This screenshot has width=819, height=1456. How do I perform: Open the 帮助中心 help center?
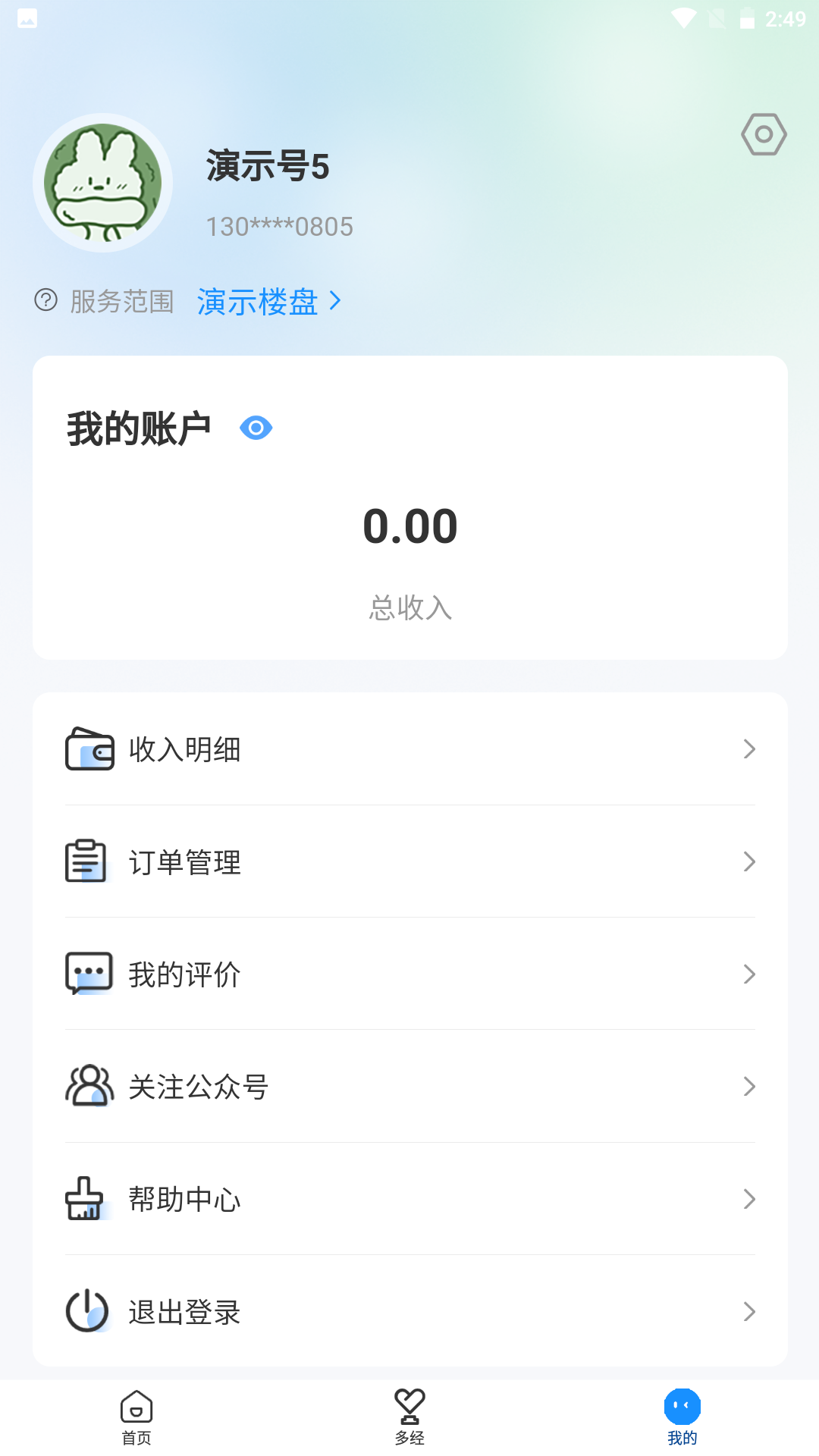point(185,1199)
